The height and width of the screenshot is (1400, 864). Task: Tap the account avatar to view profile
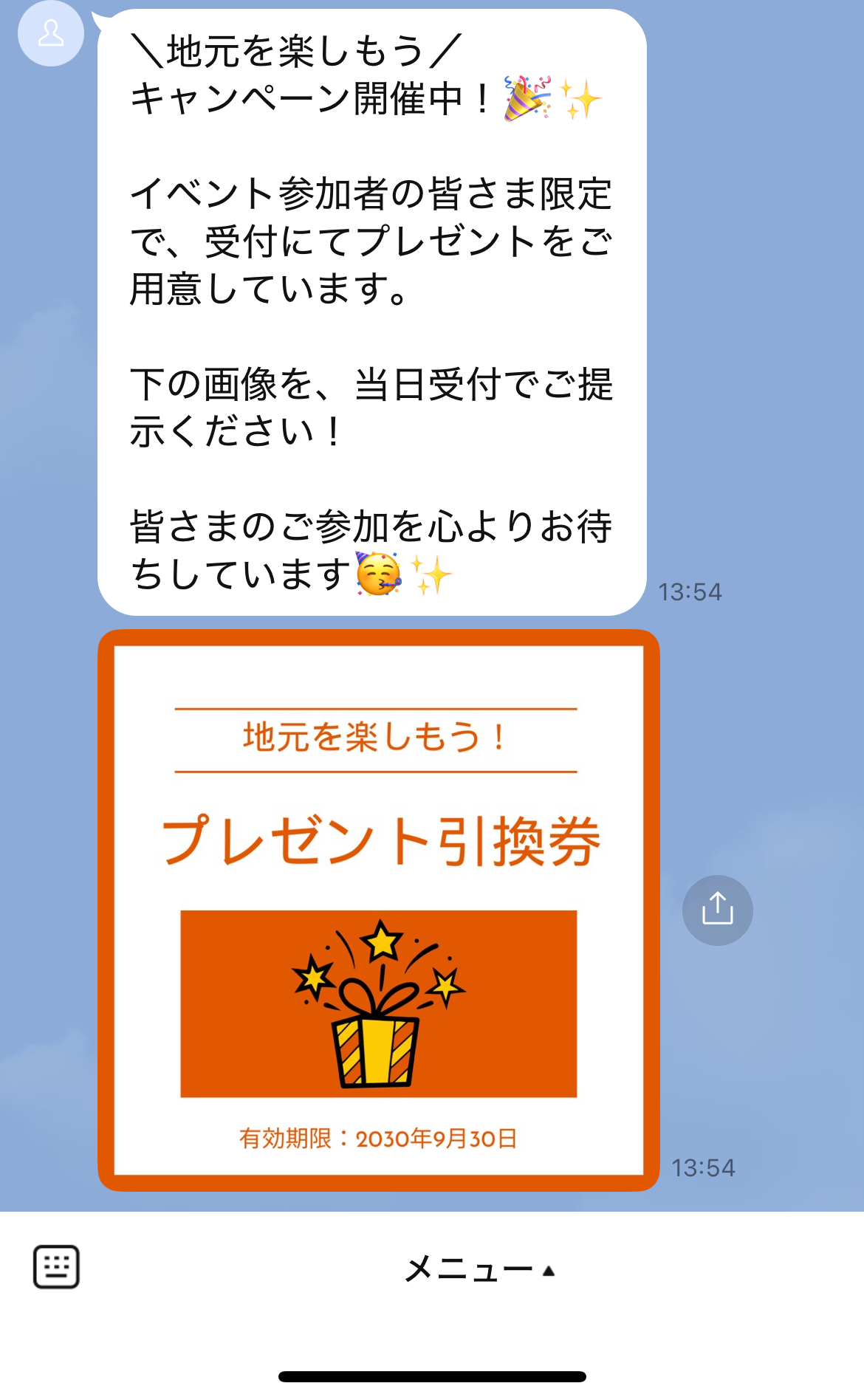52,33
